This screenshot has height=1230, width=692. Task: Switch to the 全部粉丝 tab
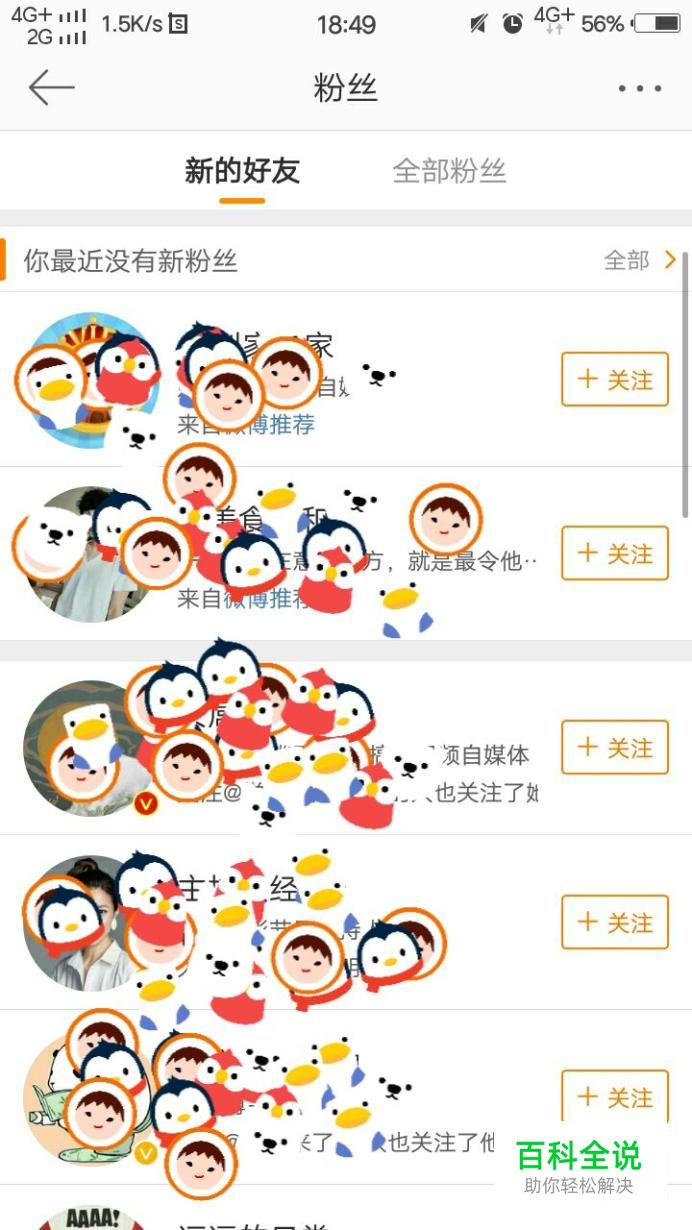[x=449, y=171]
